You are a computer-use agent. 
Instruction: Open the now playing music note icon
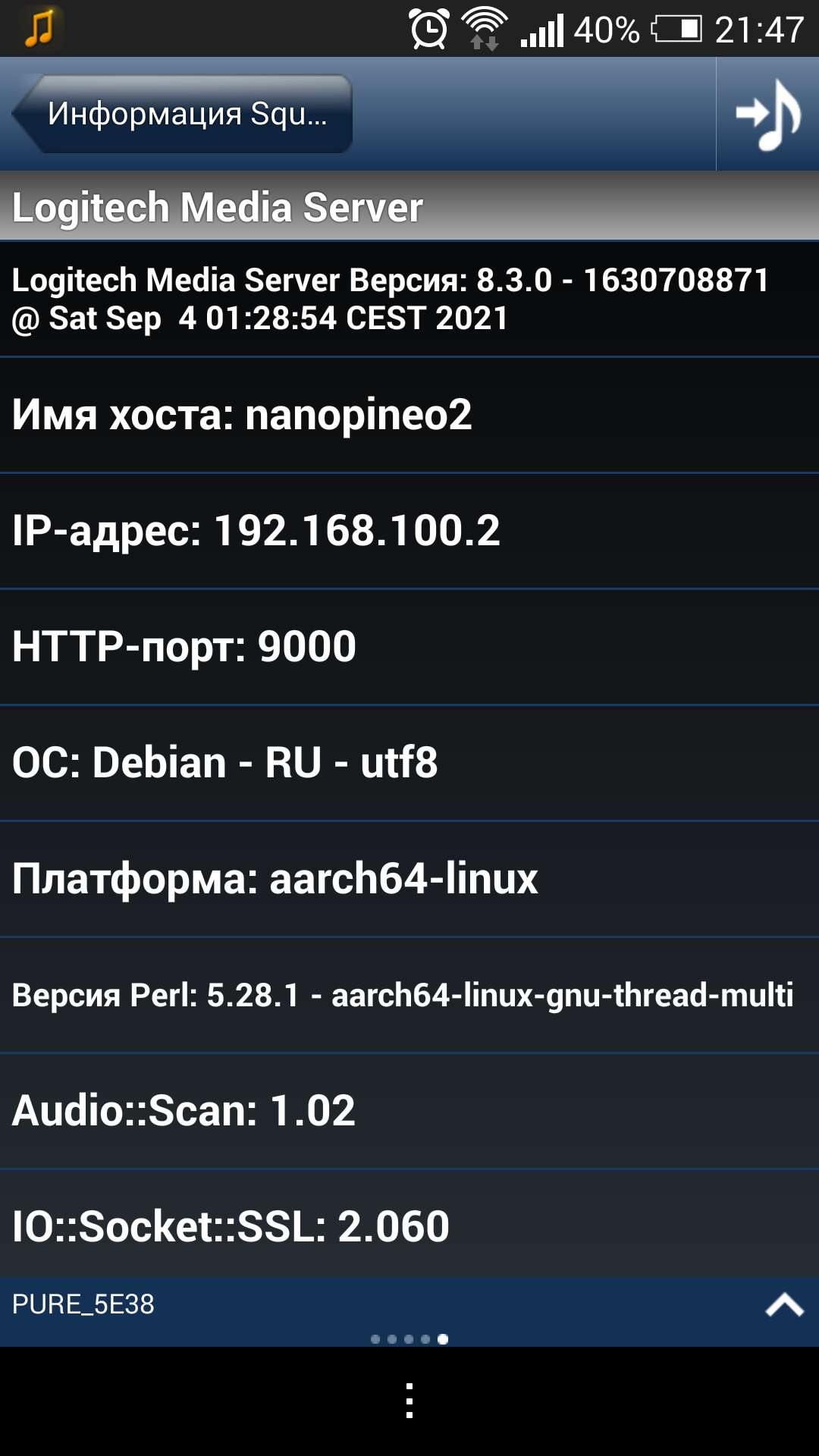point(767,115)
